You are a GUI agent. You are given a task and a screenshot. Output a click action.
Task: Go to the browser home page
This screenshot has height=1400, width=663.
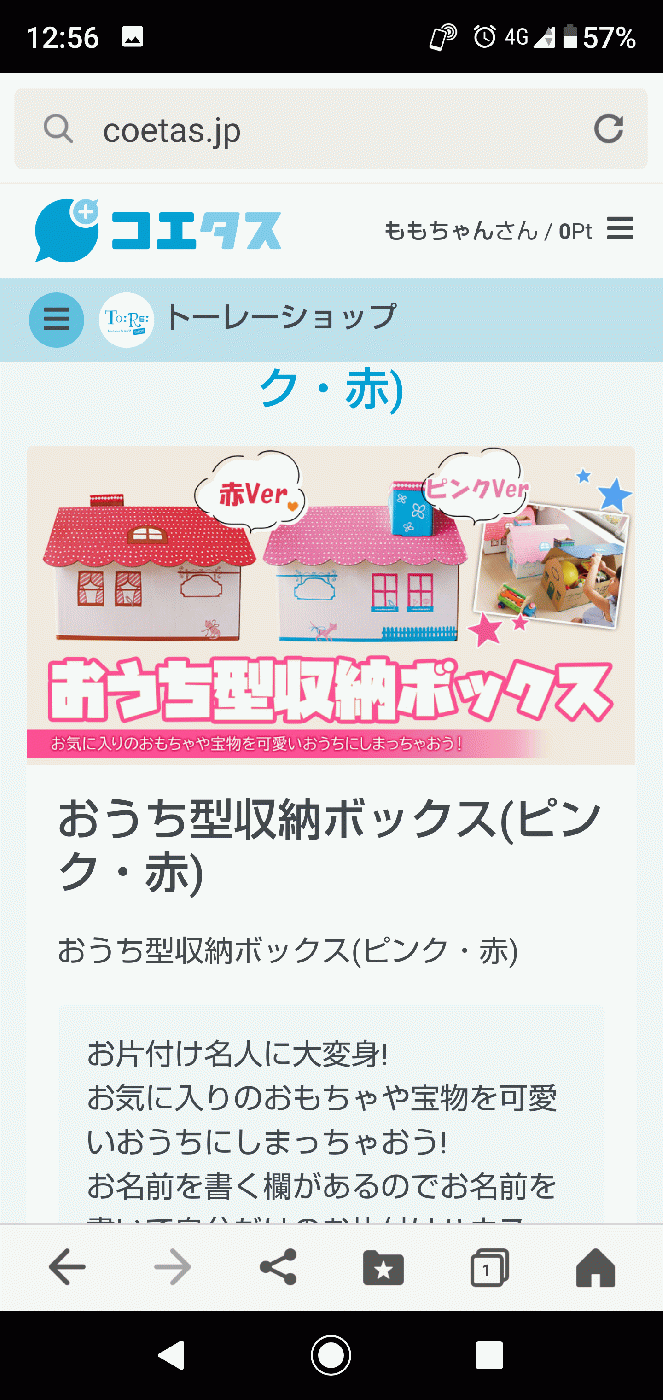pyautogui.click(x=595, y=1268)
